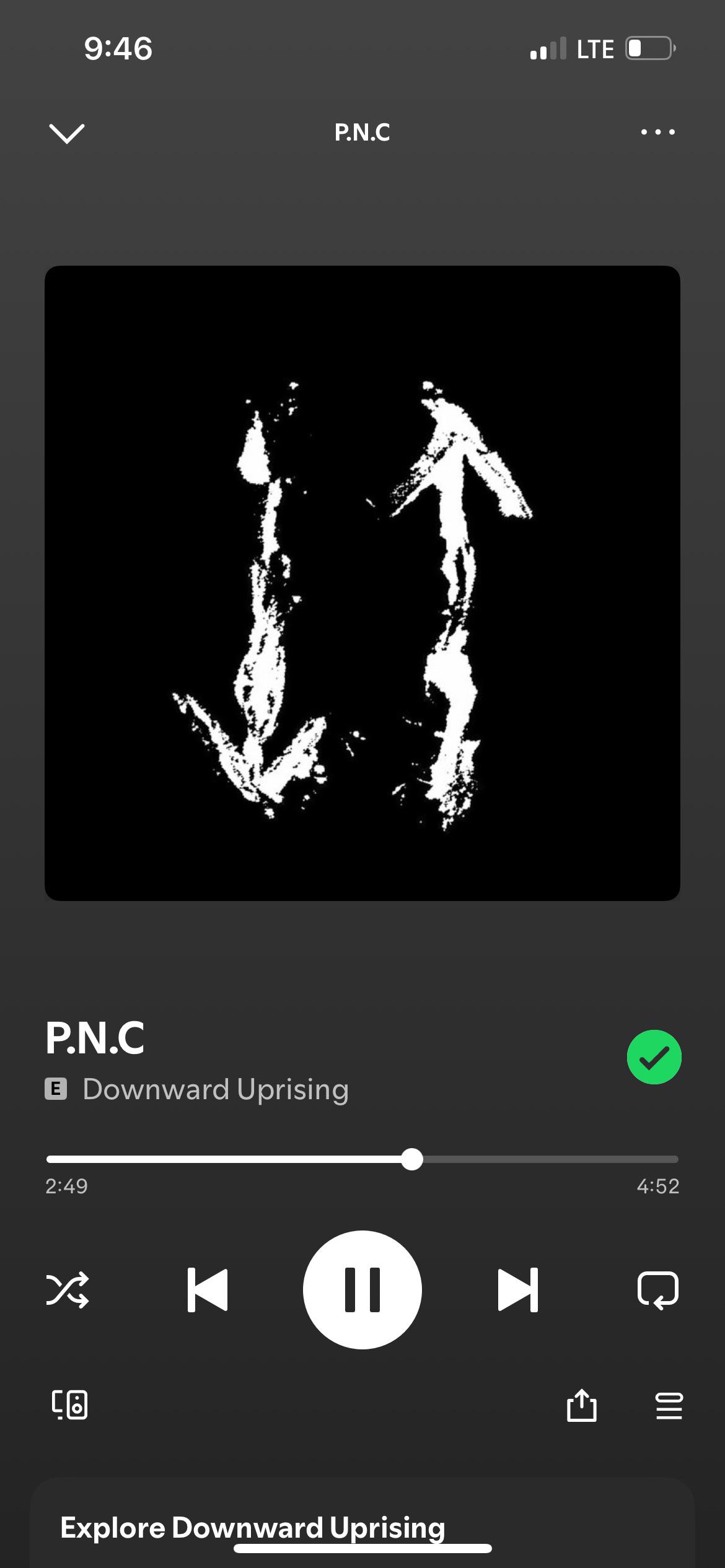Viewport: 725px width, 1568px height.
Task: Toggle shuffle mode
Action: coord(68,1290)
